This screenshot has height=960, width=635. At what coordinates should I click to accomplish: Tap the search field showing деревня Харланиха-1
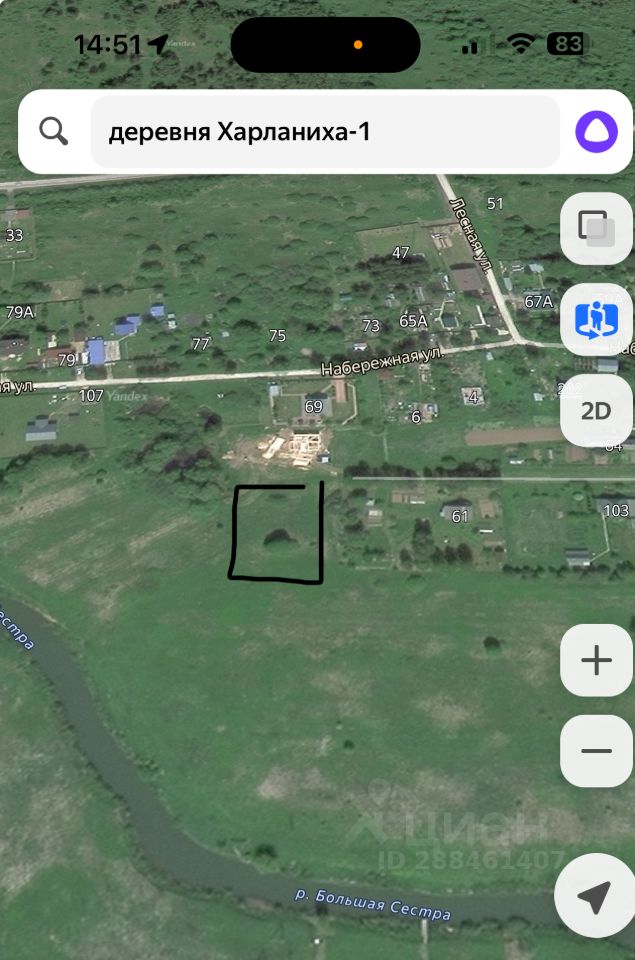tap(325, 131)
